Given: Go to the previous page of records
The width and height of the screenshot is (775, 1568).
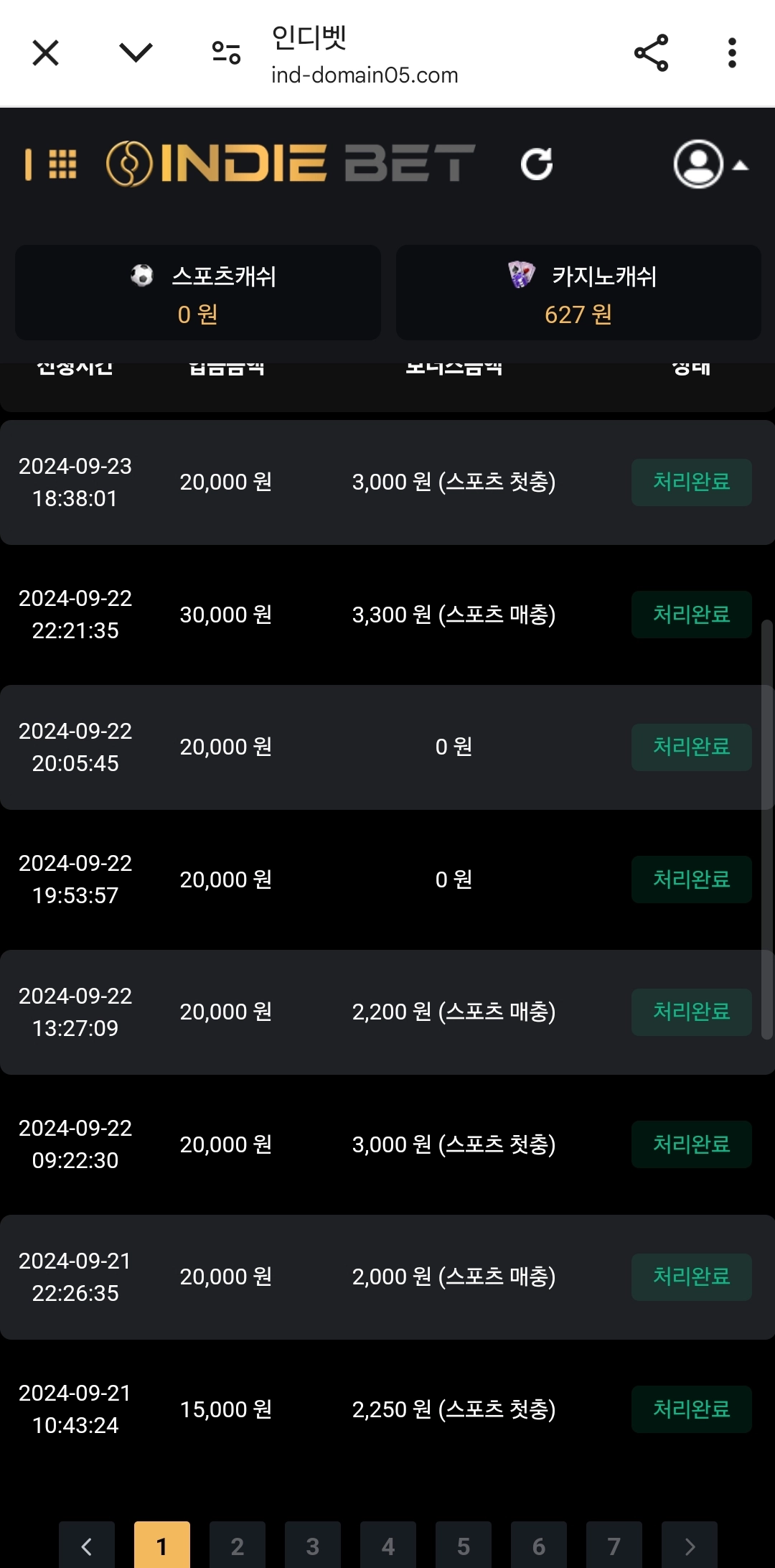Looking at the screenshot, I should point(87,1545).
